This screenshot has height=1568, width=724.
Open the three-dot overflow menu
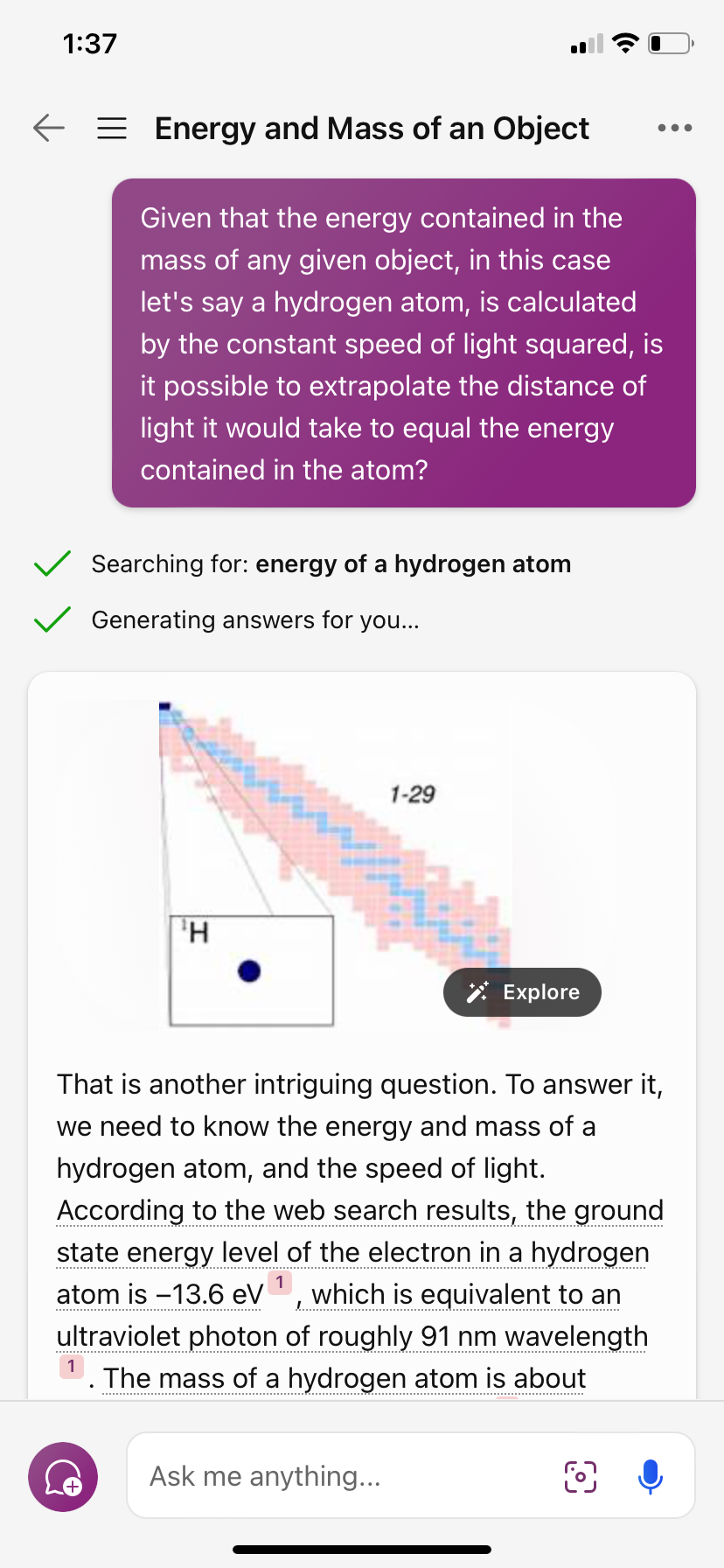pyautogui.click(x=674, y=129)
